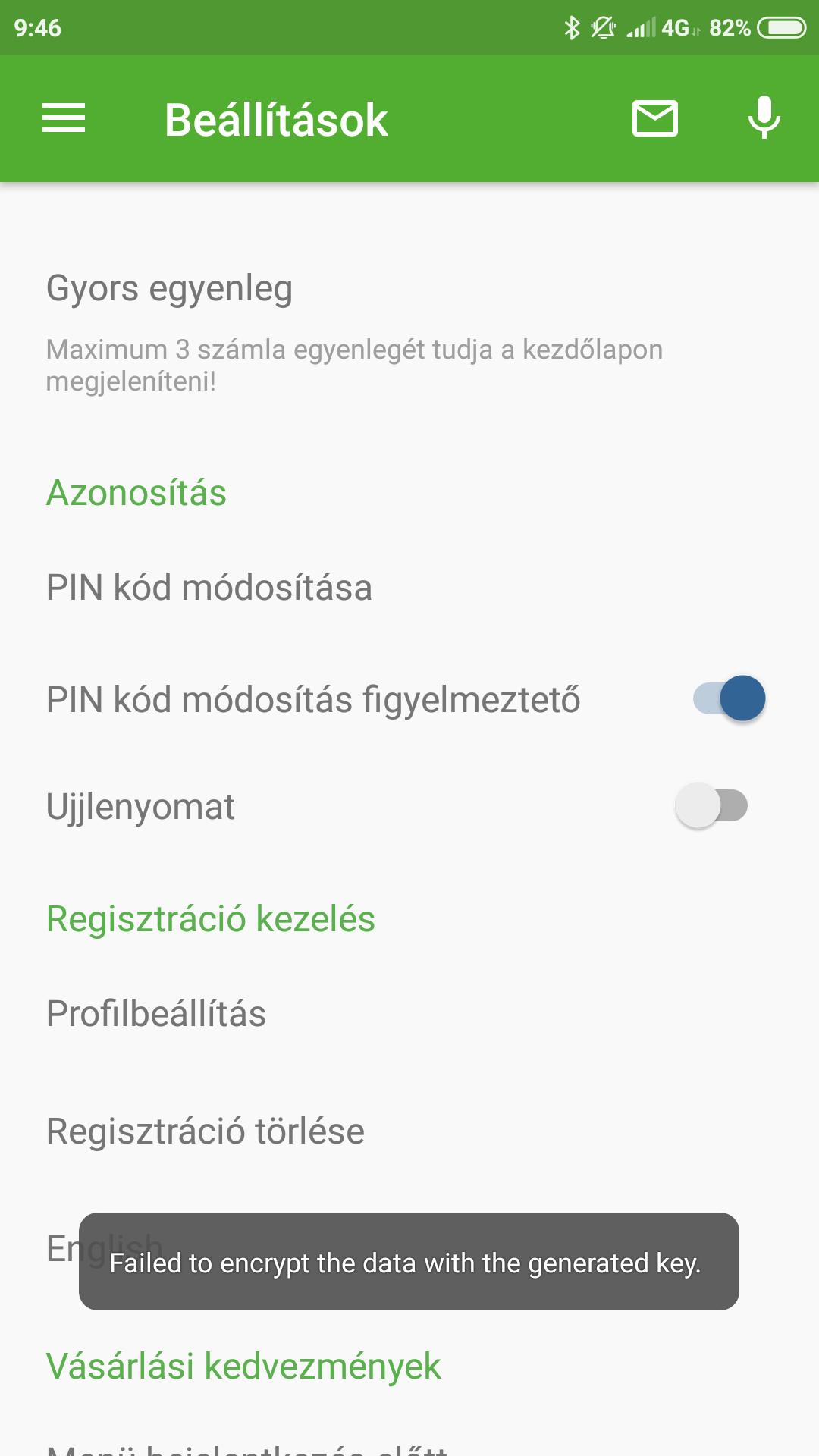Disable PIN kód módosítás figyelmeztető switch
Image resolution: width=819 pixels, height=1456 pixels.
coord(729,698)
